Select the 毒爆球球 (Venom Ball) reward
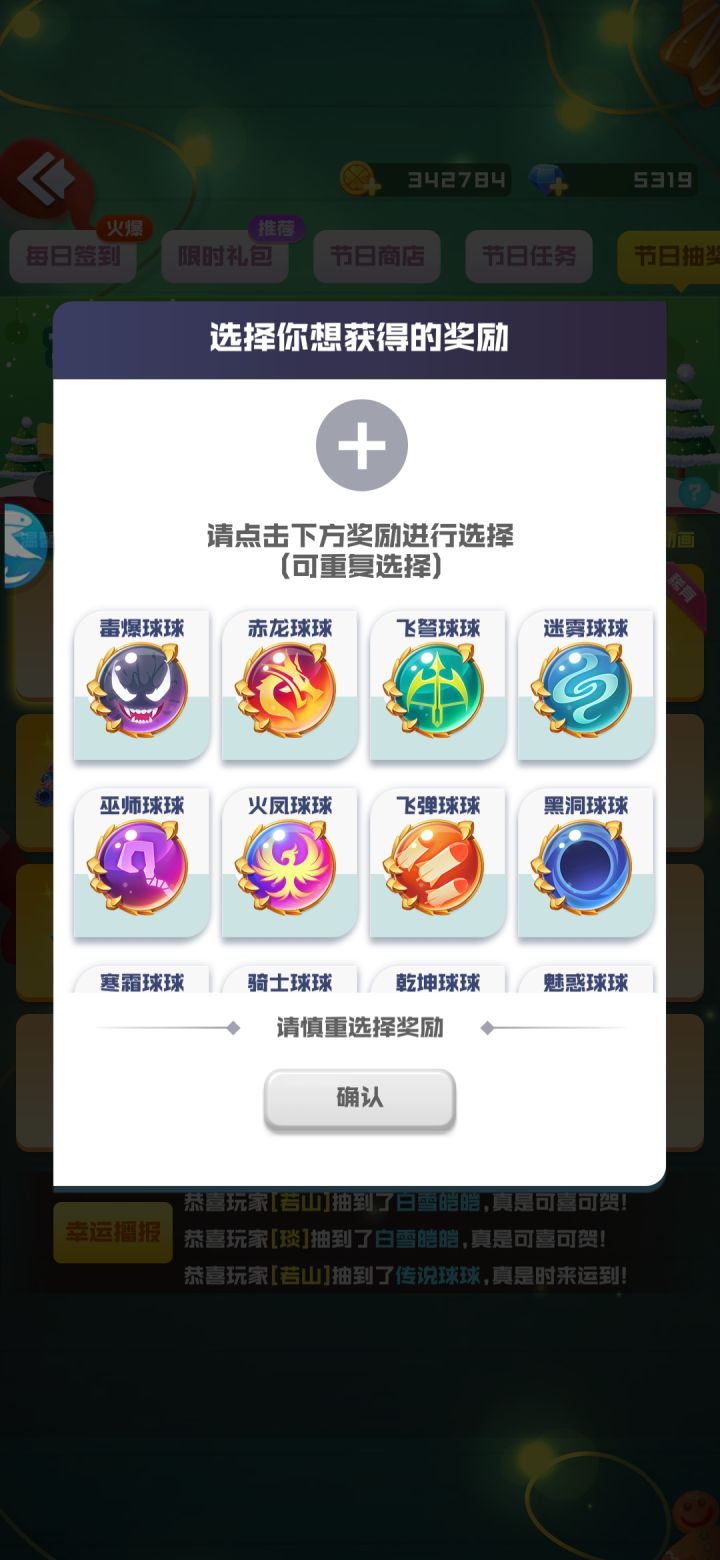The image size is (720, 1560). 141,684
